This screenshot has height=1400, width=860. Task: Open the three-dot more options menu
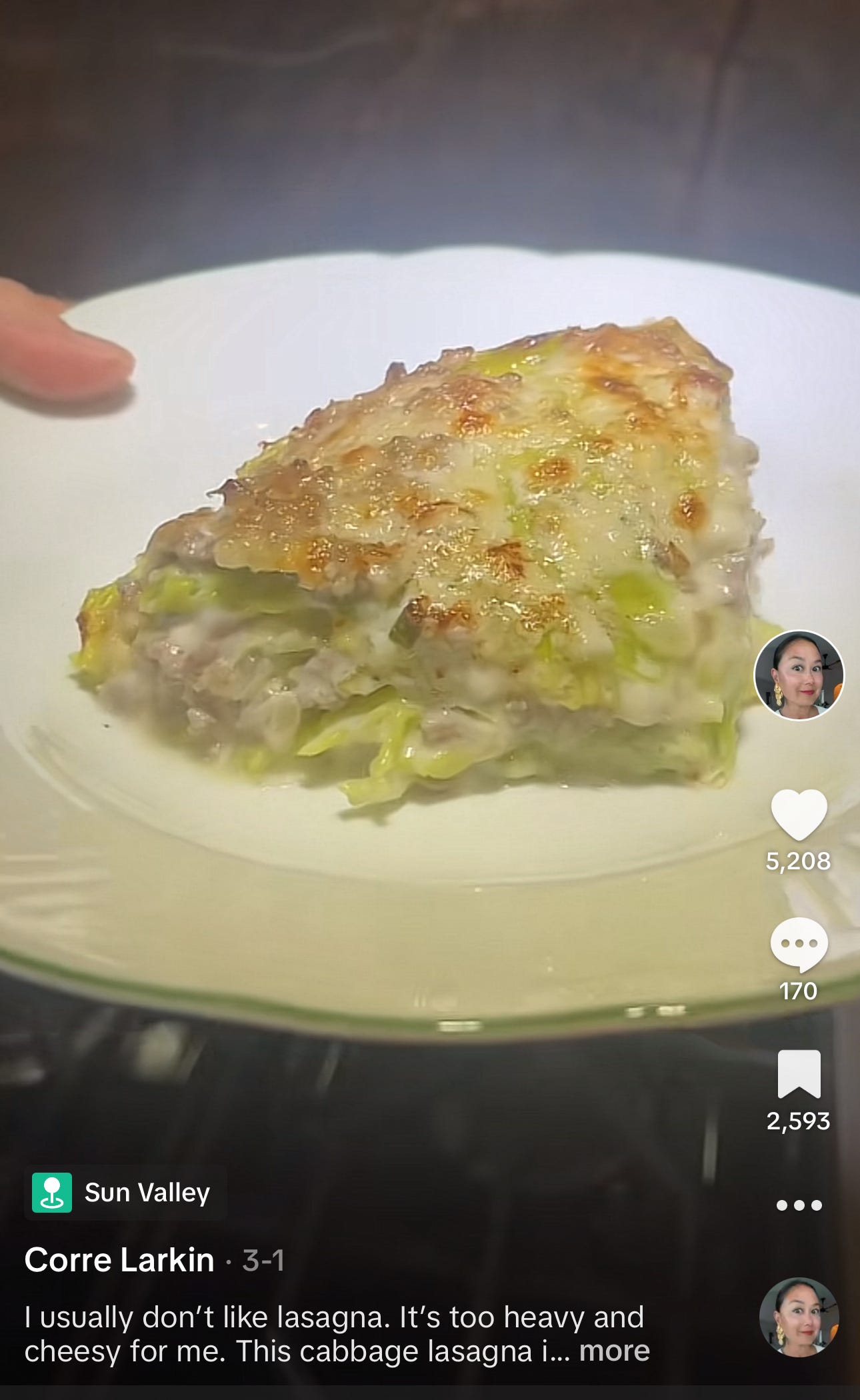(x=799, y=1205)
